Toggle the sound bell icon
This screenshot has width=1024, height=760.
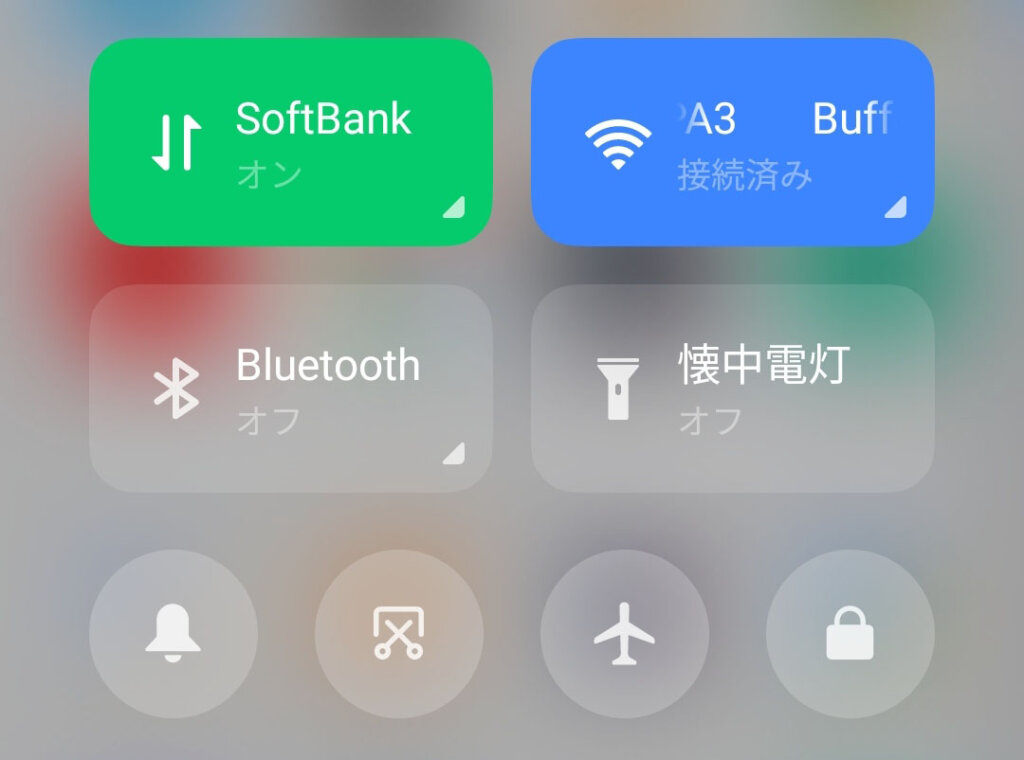[173, 633]
